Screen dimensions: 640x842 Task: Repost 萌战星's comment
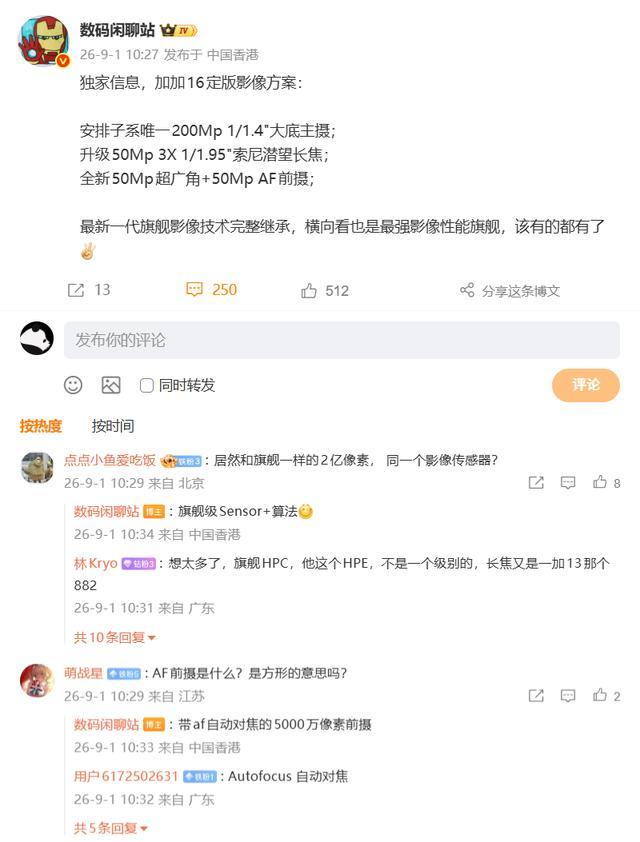click(x=536, y=695)
